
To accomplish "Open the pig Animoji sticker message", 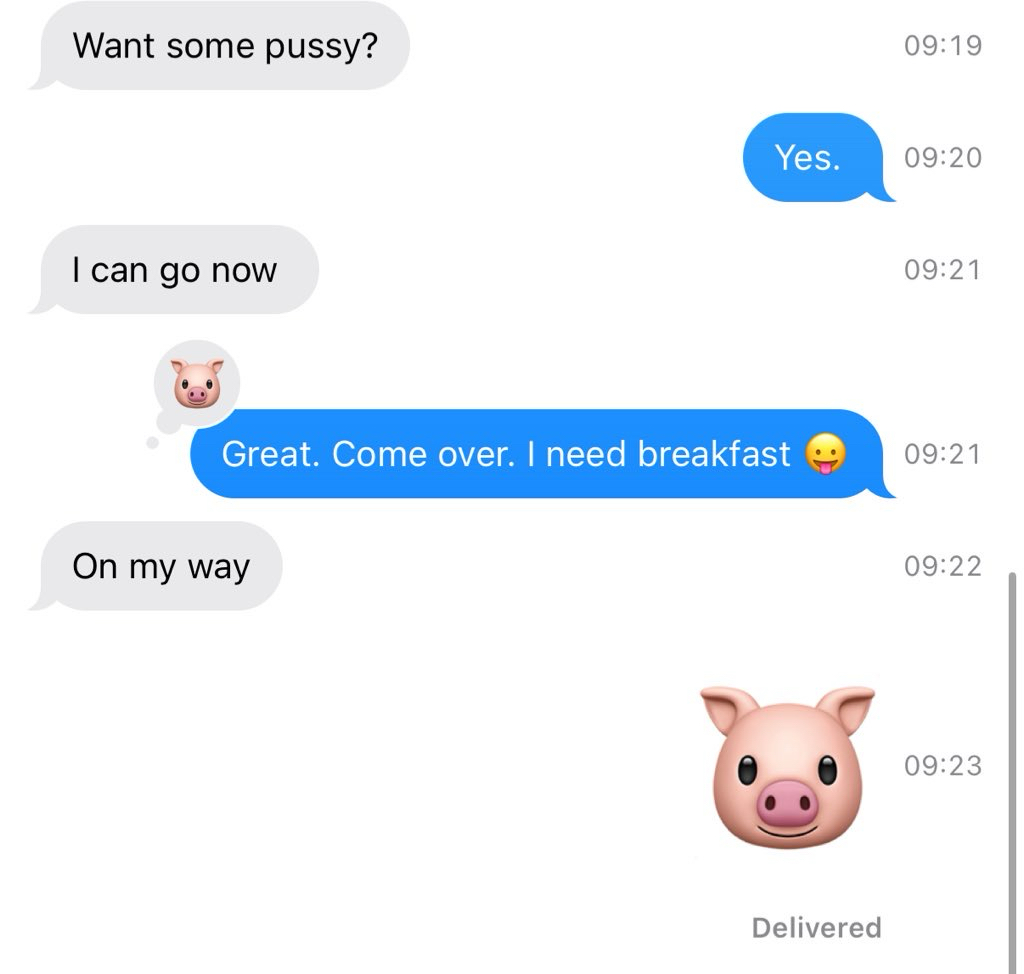I will pyautogui.click(x=787, y=766).
